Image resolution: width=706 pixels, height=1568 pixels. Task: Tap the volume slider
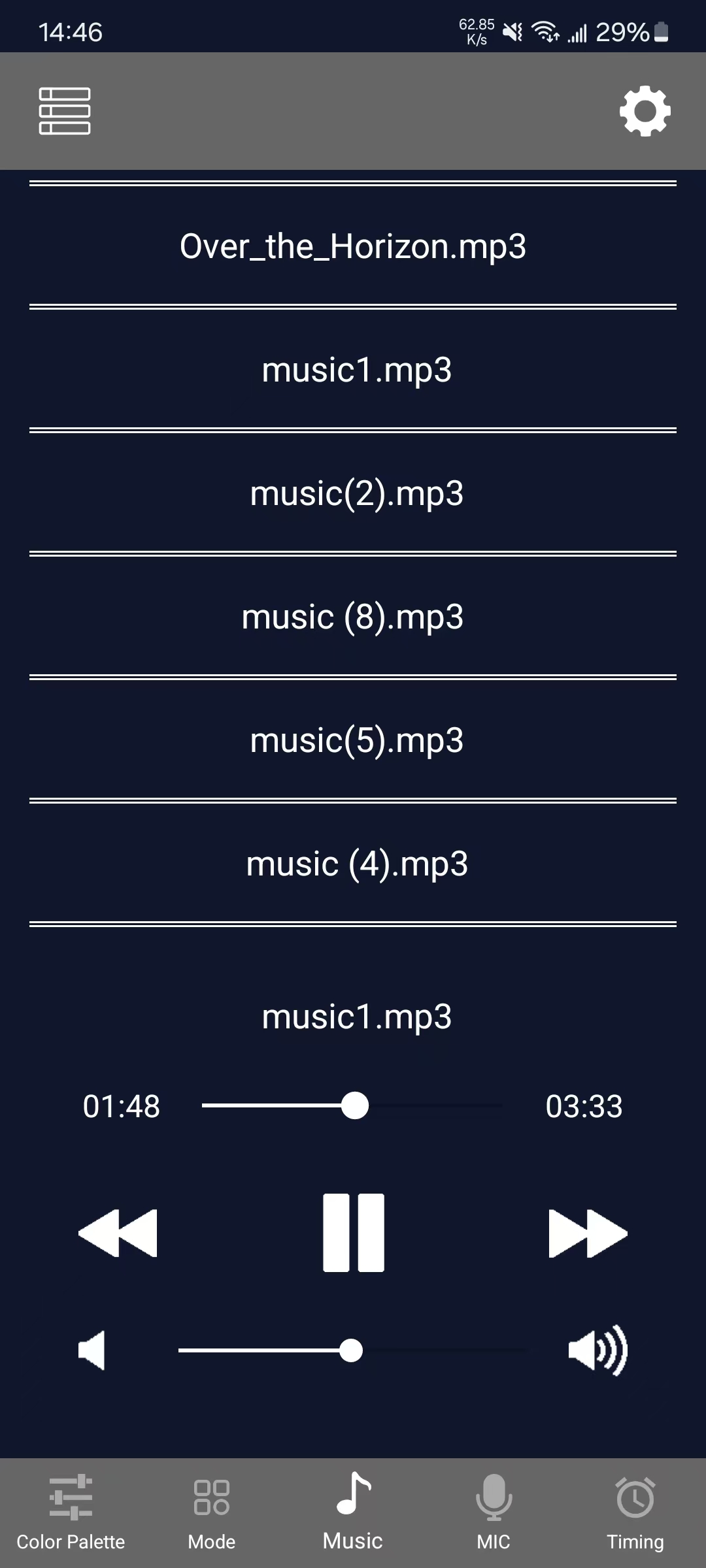352,1350
